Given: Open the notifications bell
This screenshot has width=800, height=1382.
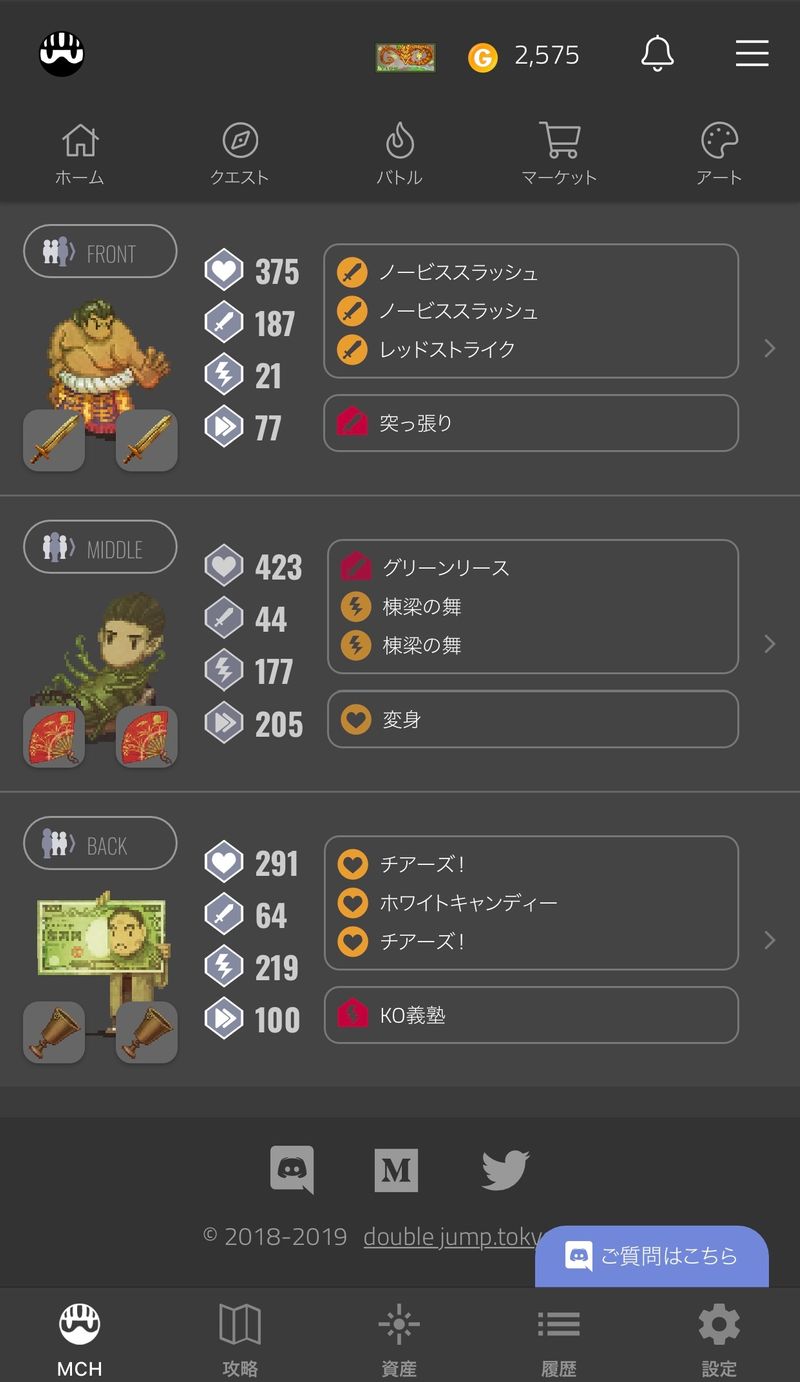Looking at the screenshot, I should pyautogui.click(x=657, y=54).
